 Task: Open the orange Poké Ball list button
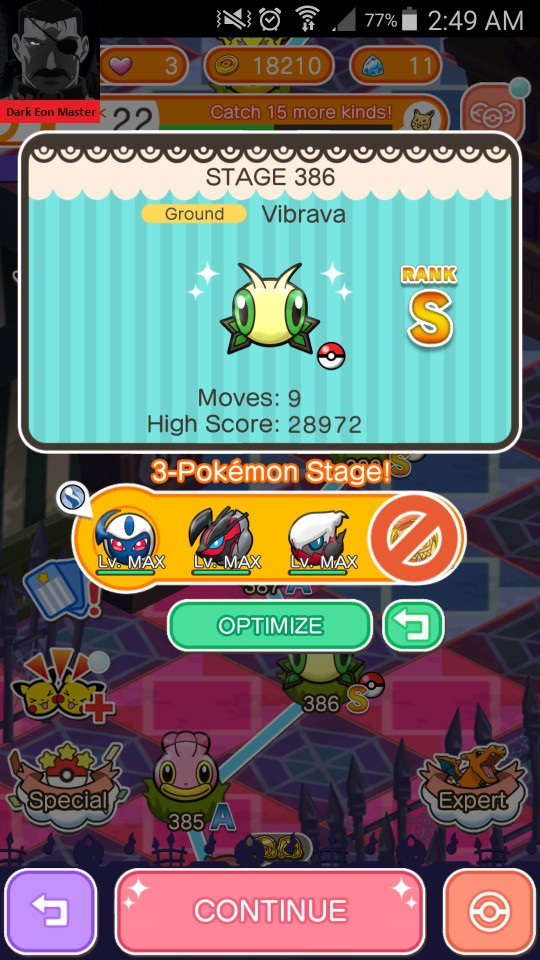[489, 910]
